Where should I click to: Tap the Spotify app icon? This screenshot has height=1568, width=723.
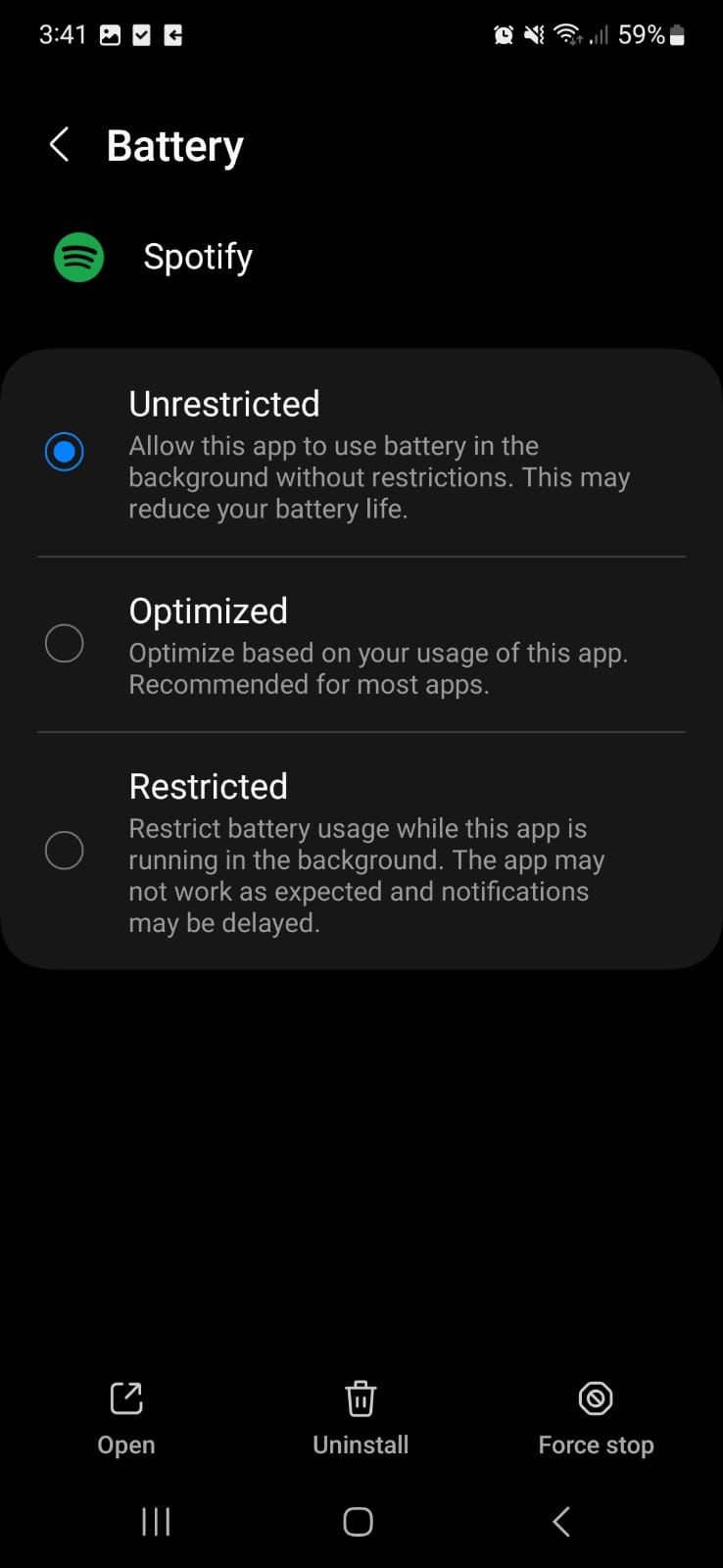[78, 257]
